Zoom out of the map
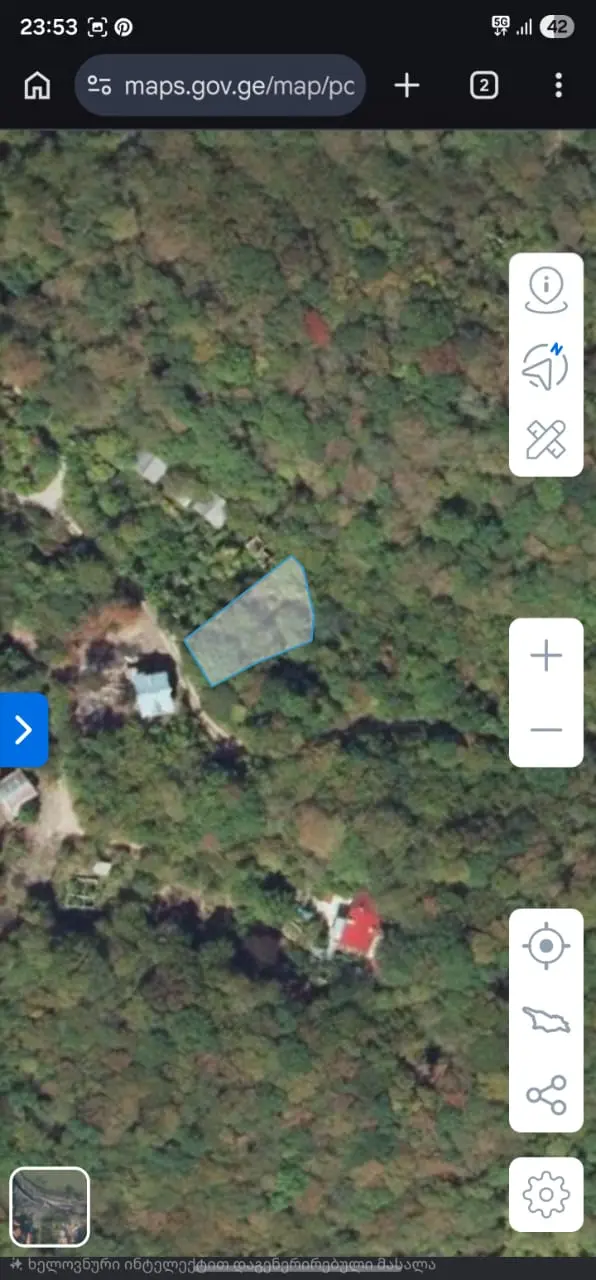This screenshot has height=1280, width=596. click(546, 730)
